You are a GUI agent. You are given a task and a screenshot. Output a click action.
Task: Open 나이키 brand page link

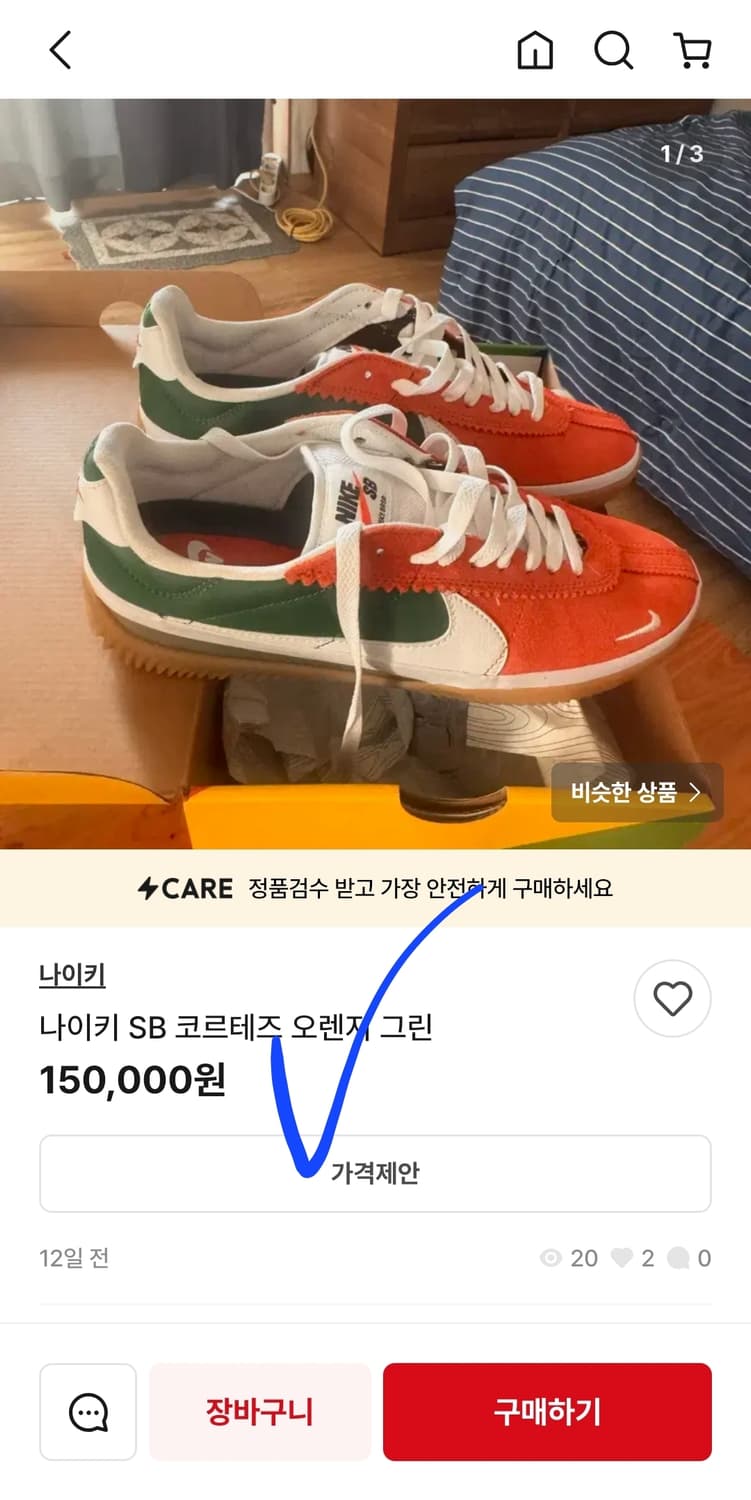tap(70, 973)
